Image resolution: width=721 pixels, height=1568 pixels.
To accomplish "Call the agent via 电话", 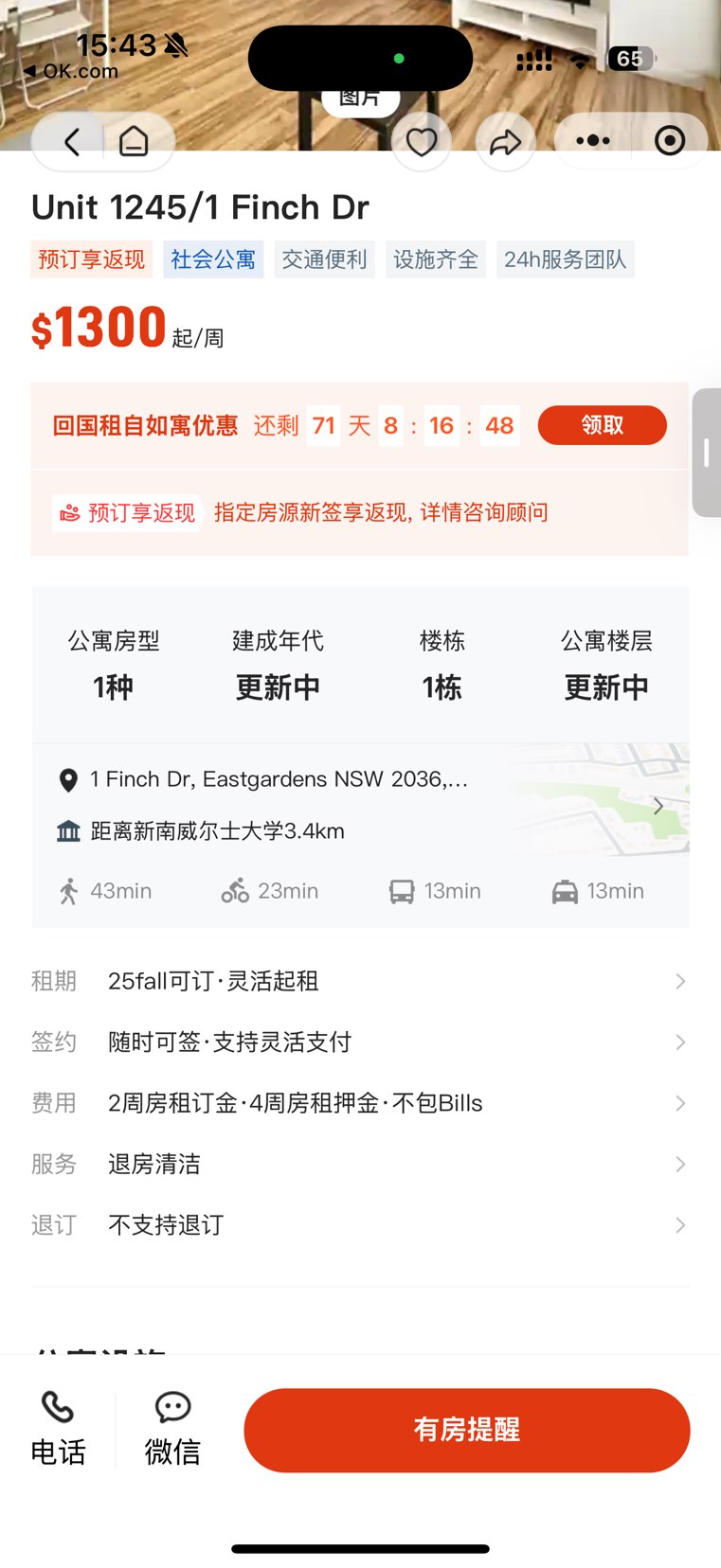I will (58, 1429).
